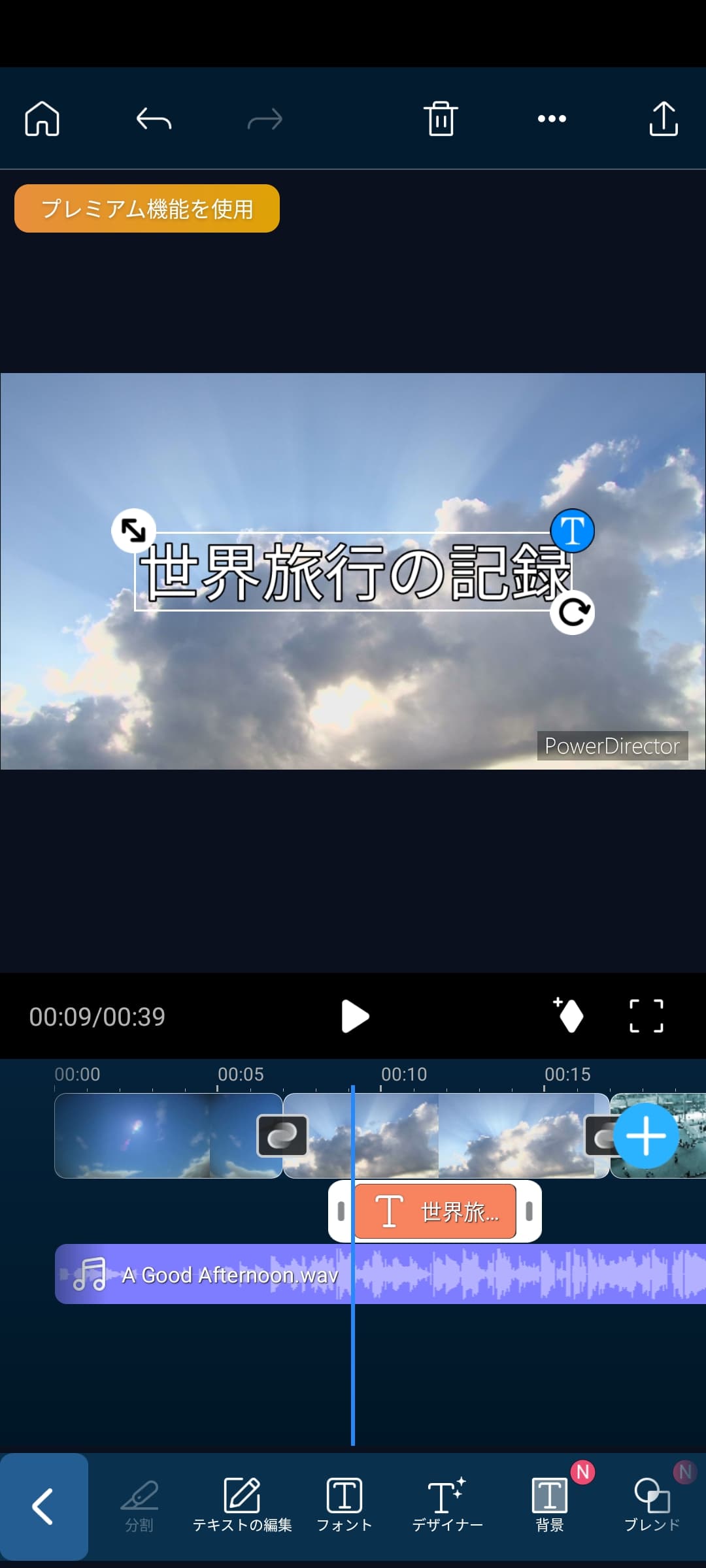
Task: Add a keyframe with the diamond icon
Action: 569,1015
